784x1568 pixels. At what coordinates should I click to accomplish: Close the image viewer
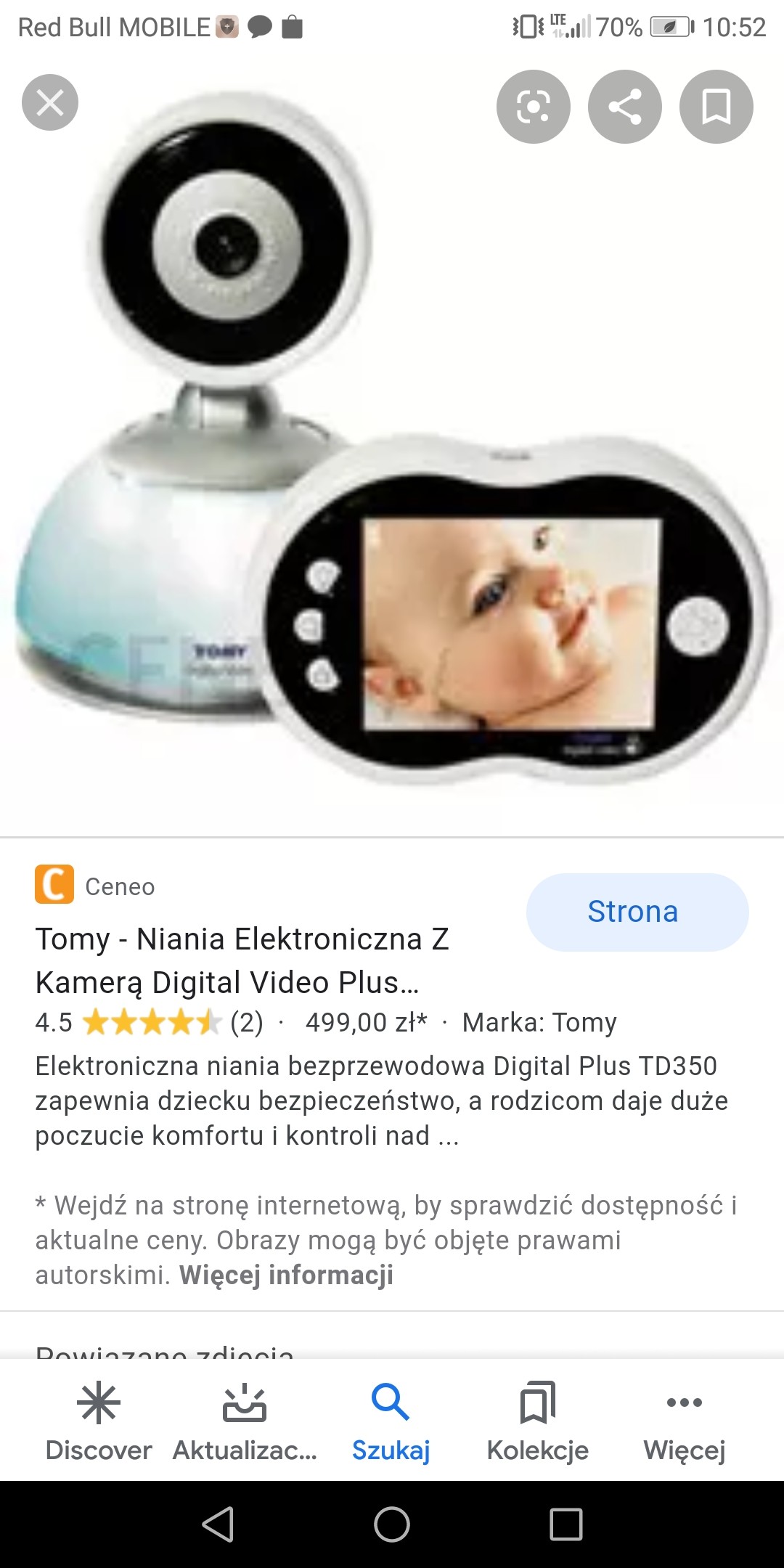(x=50, y=102)
